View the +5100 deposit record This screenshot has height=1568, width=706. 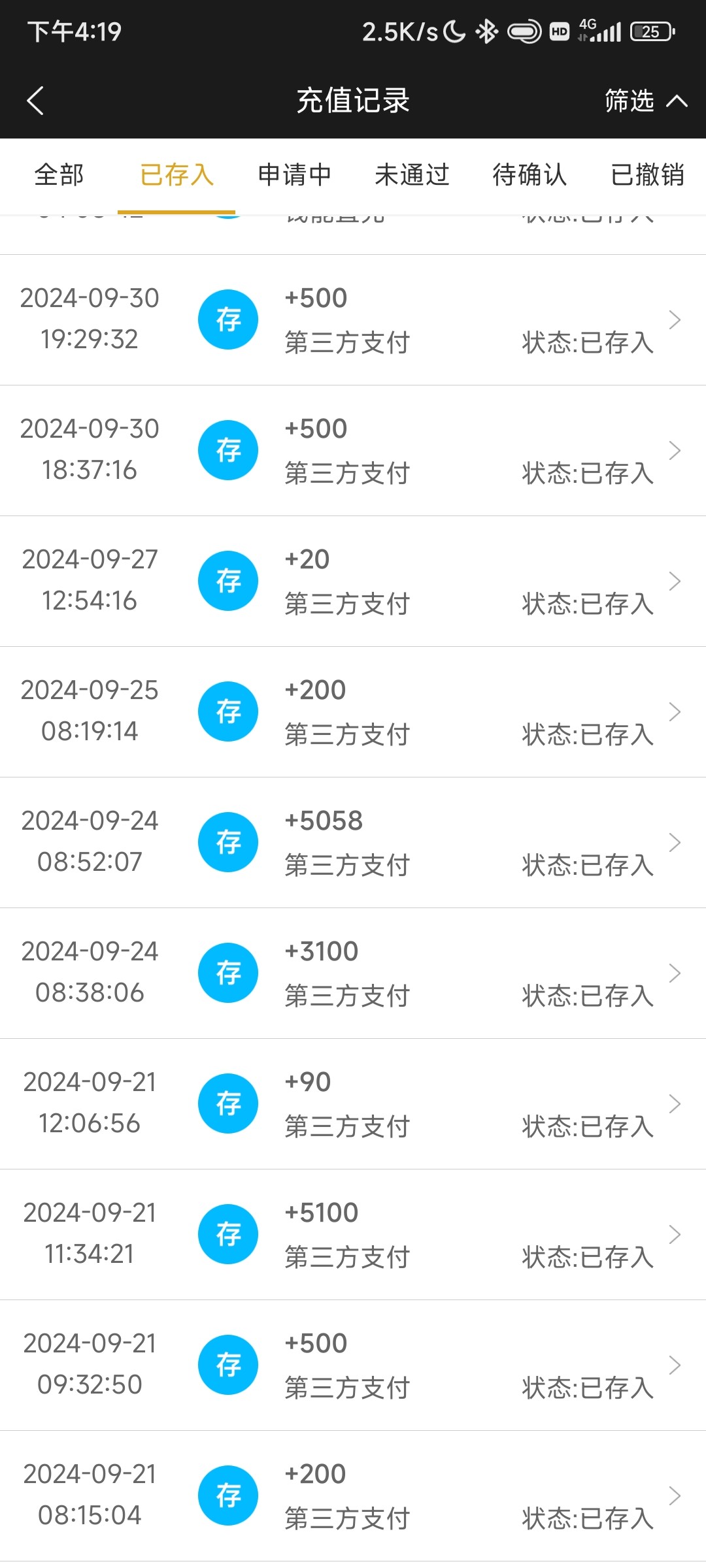tap(353, 1235)
